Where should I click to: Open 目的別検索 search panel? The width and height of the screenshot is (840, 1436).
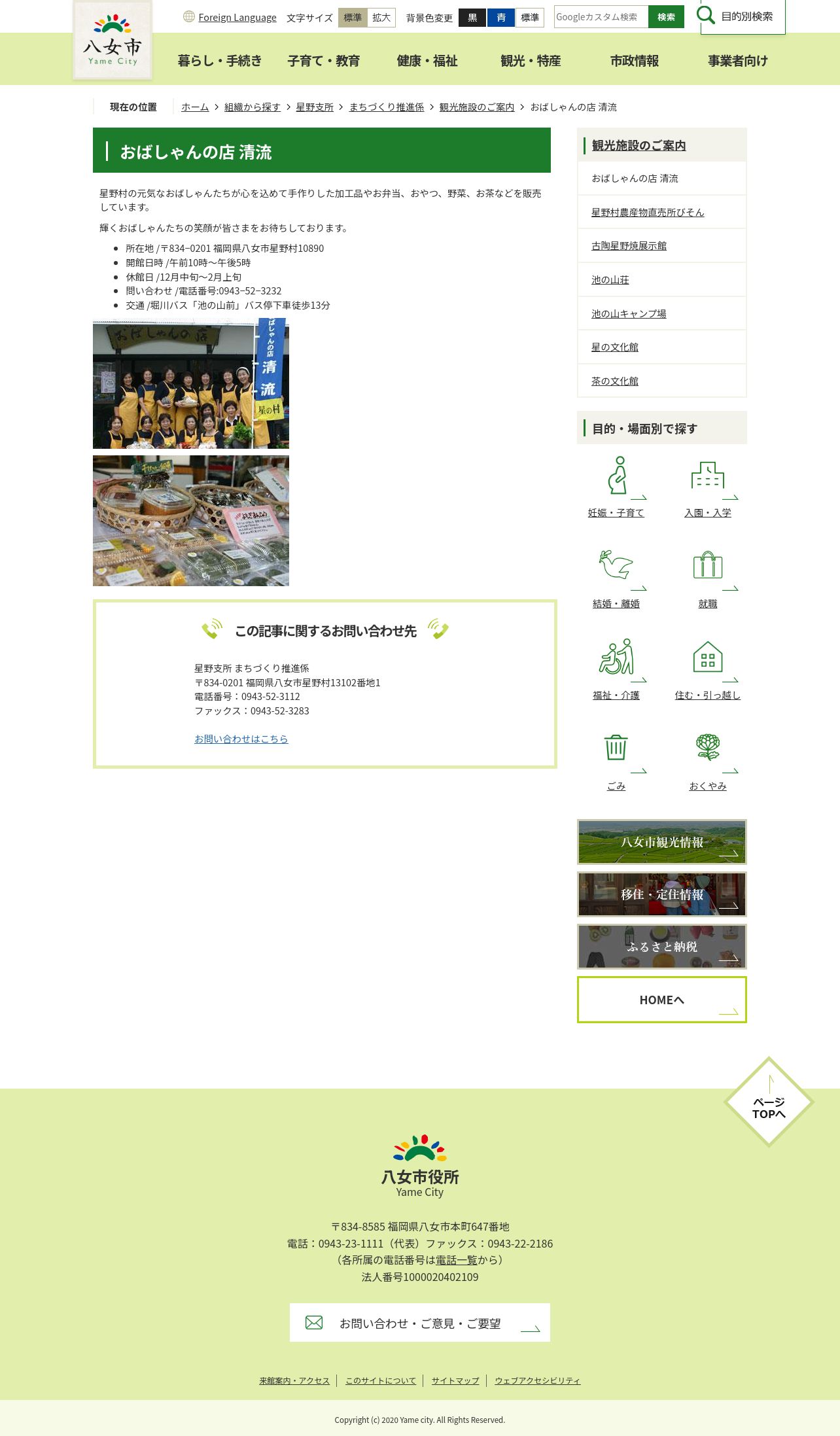[x=743, y=16]
